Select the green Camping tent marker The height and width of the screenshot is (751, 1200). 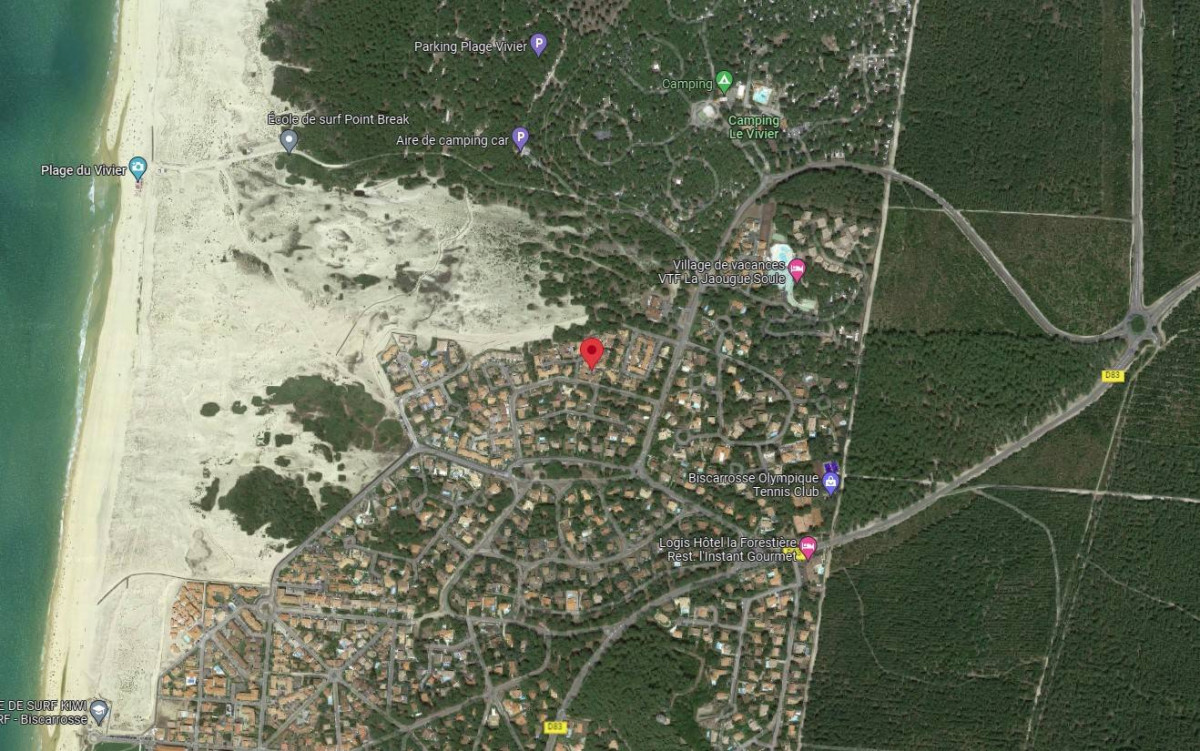(x=724, y=81)
